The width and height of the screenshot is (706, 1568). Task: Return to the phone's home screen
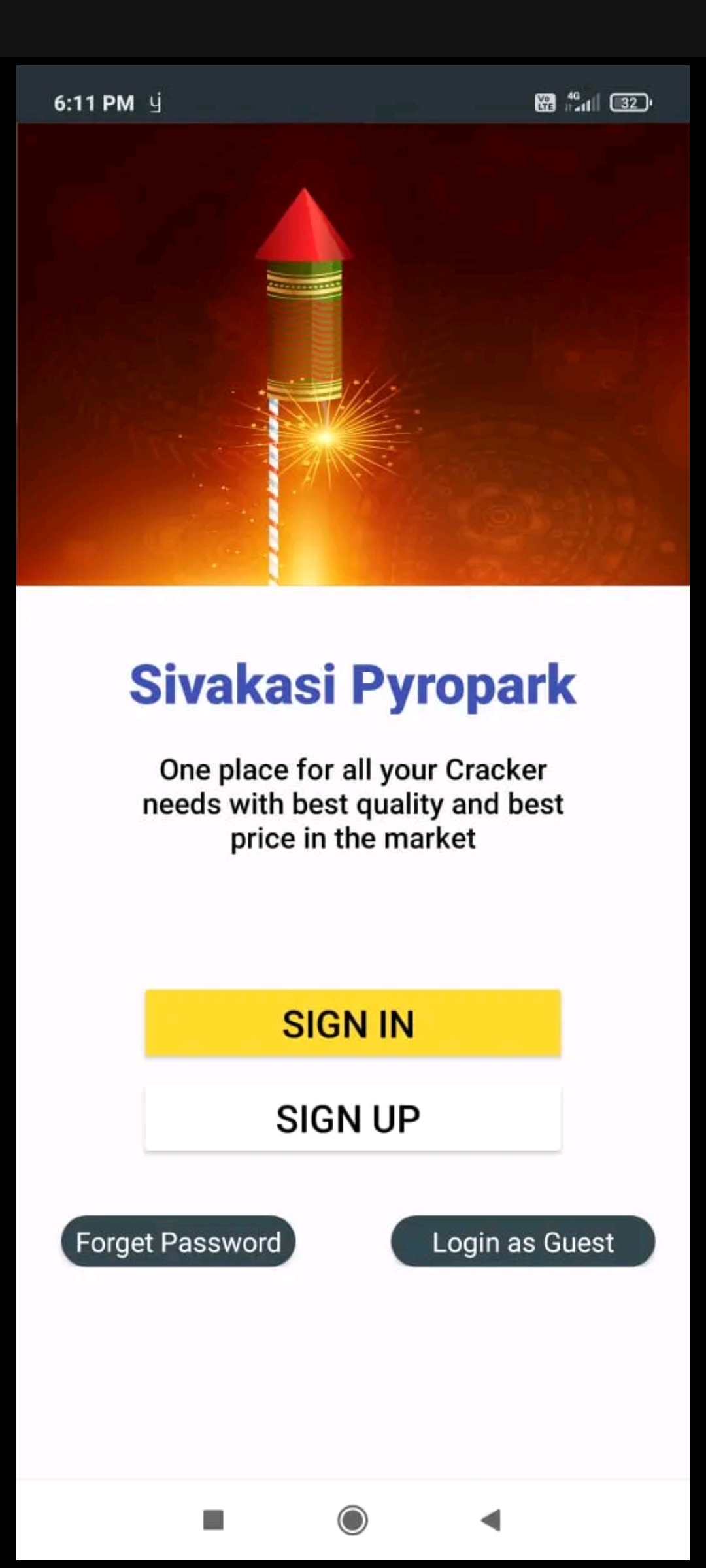[x=352, y=1520]
